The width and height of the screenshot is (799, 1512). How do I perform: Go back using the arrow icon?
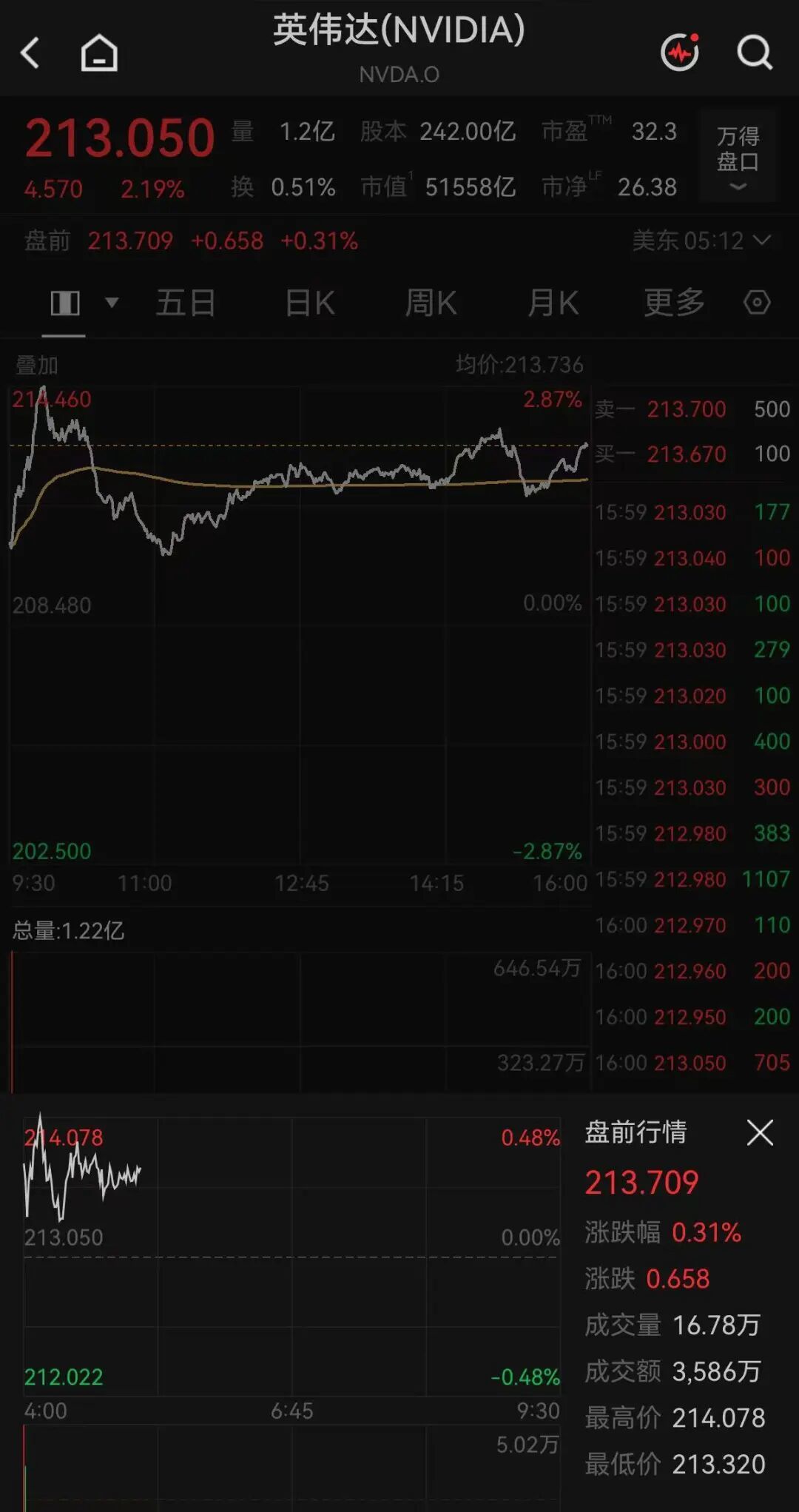tap(30, 53)
